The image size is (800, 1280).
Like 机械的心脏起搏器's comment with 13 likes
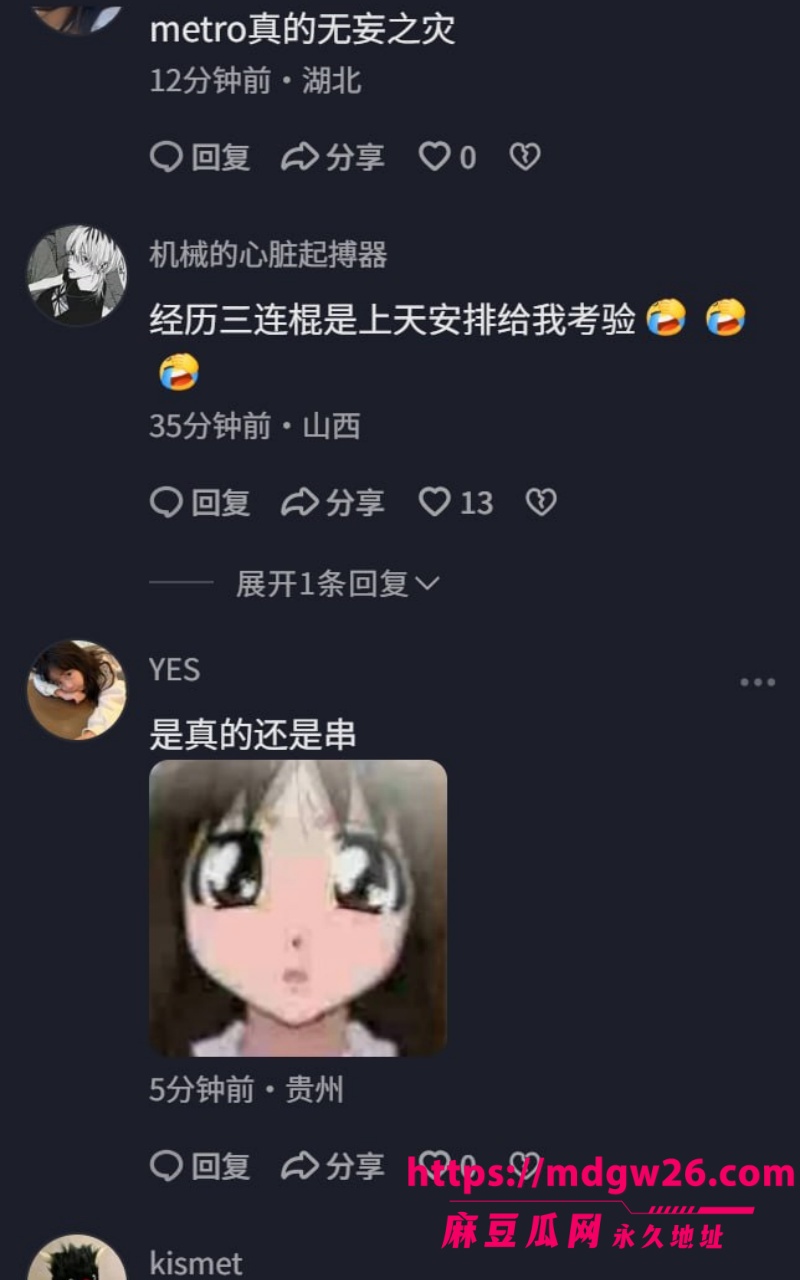(456, 502)
